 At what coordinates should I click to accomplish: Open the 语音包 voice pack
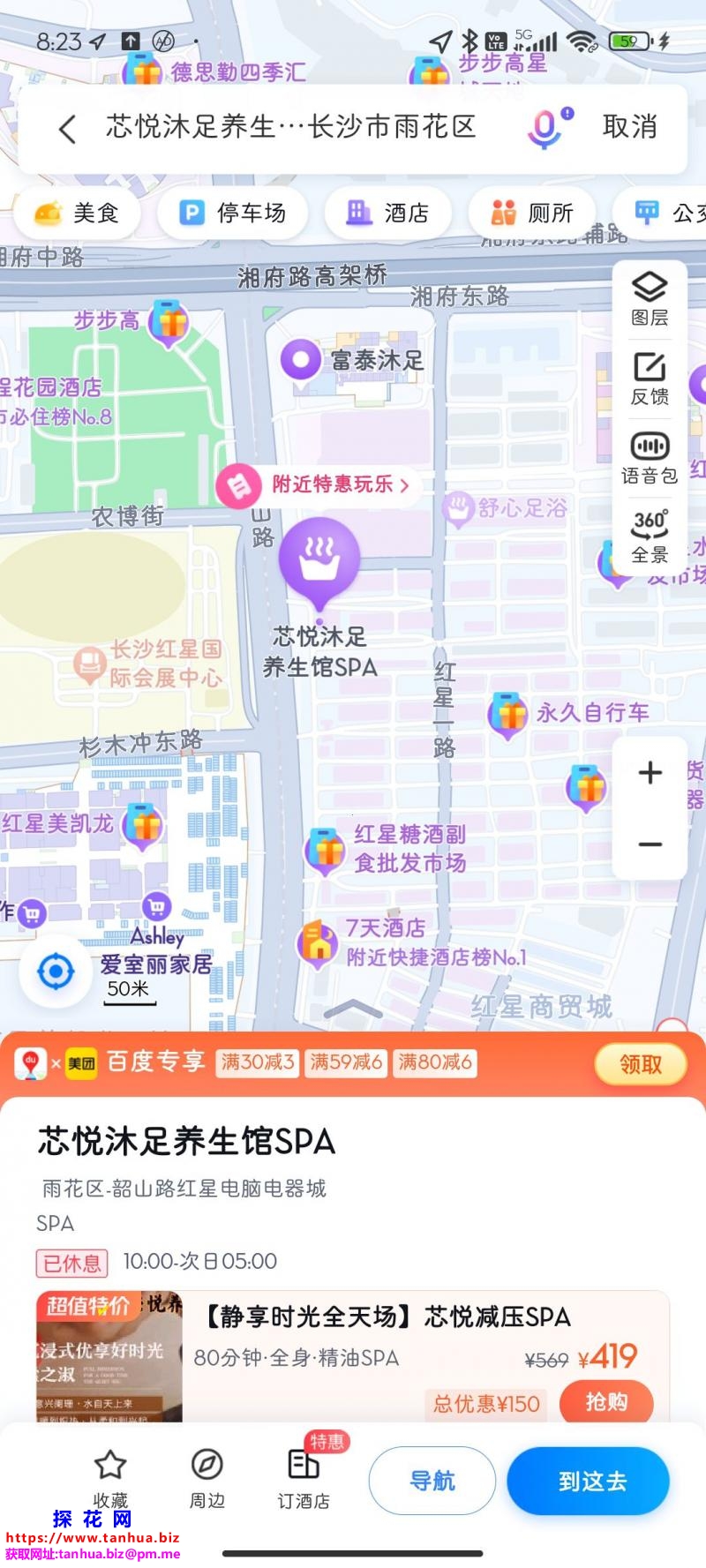(650, 458)
